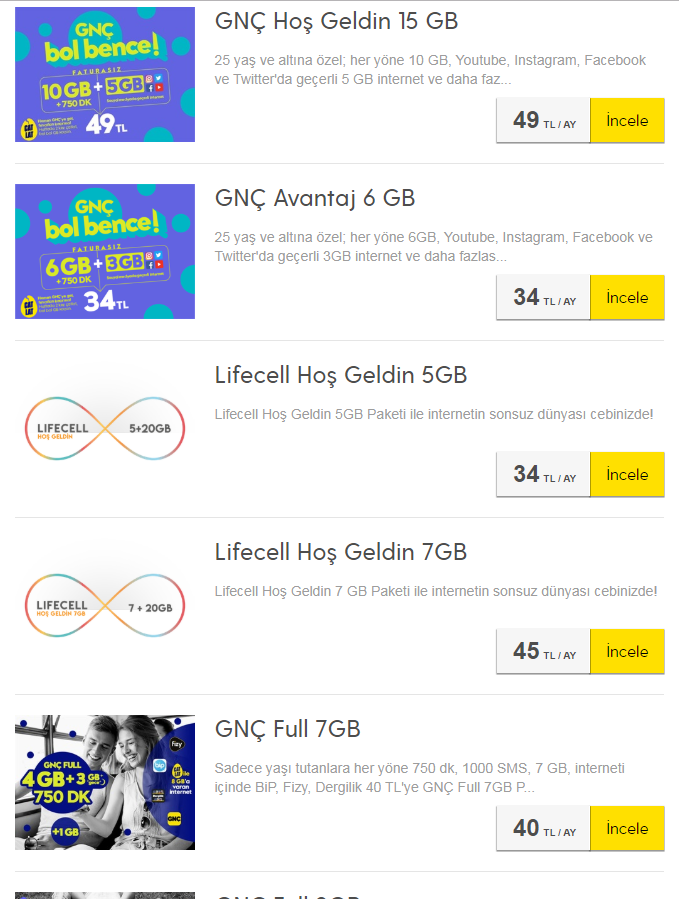Open Lifecell Hoş Geldin 7GB package image
The width and height of the screenshot is (679, 899).
coord(105,605)
